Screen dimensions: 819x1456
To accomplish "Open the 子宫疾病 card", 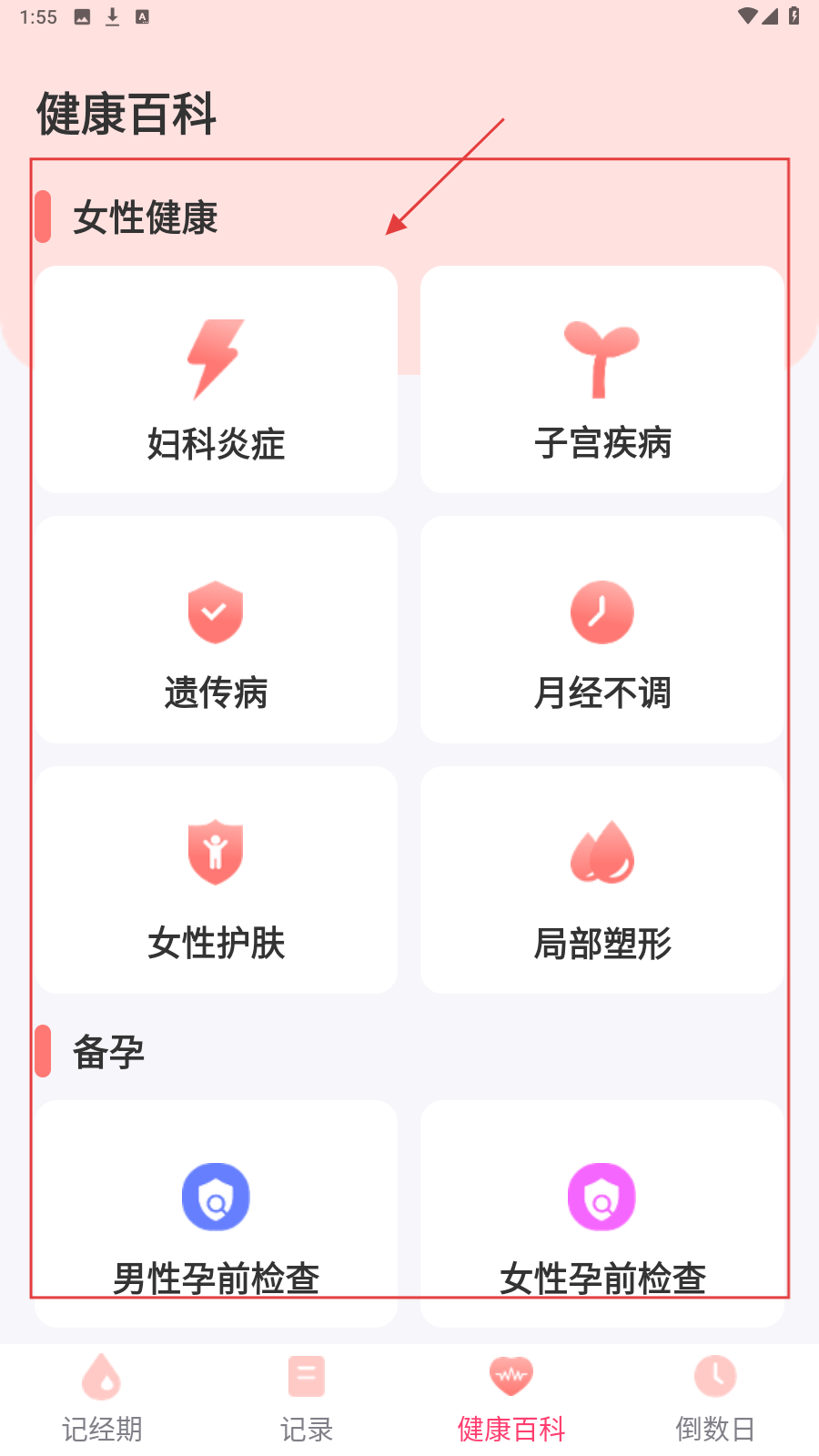I will pos(602,379).
